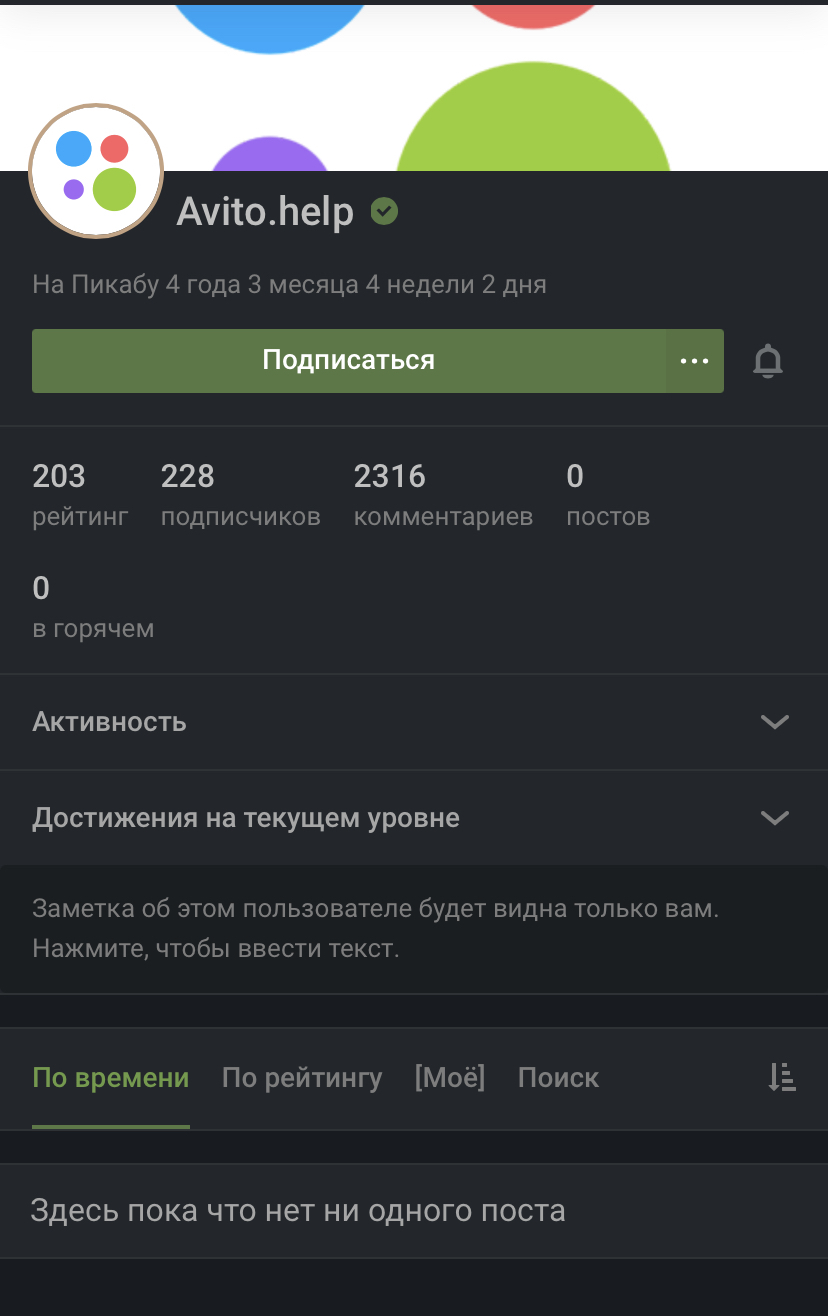Switch to the По рейтингу tab
This screenshot has height=1316, width=828.
302,1078
